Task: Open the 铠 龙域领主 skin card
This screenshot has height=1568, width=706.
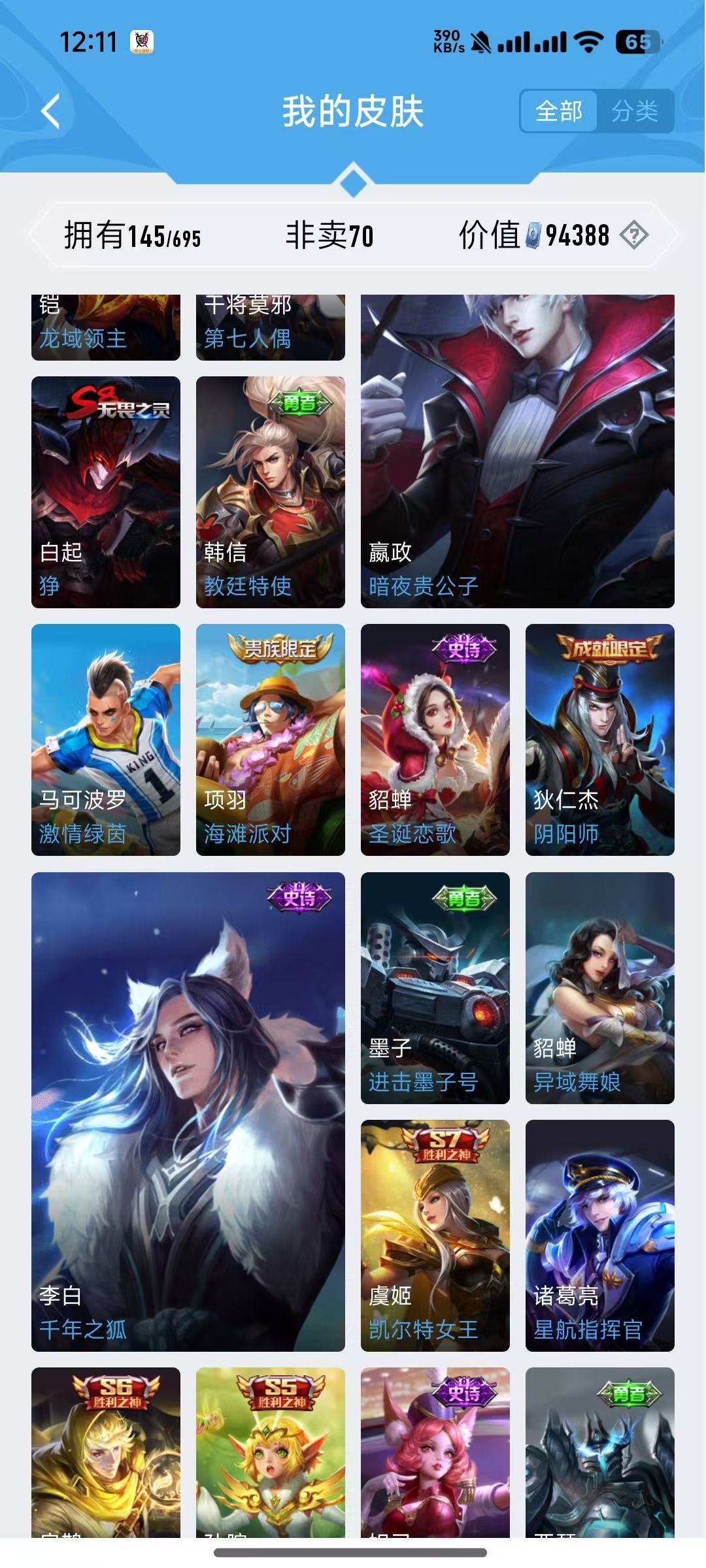Action: 106,327
